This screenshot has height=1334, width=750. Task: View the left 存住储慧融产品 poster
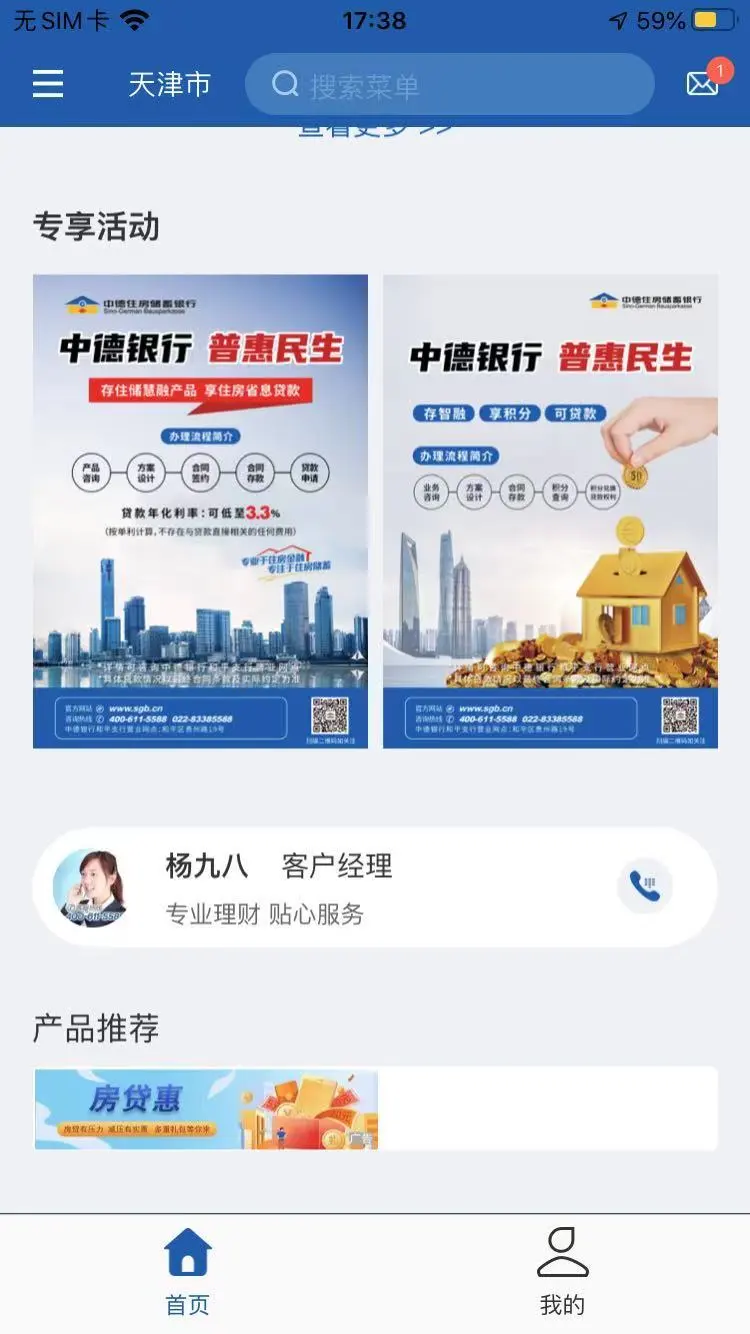[x=200, y=512]
